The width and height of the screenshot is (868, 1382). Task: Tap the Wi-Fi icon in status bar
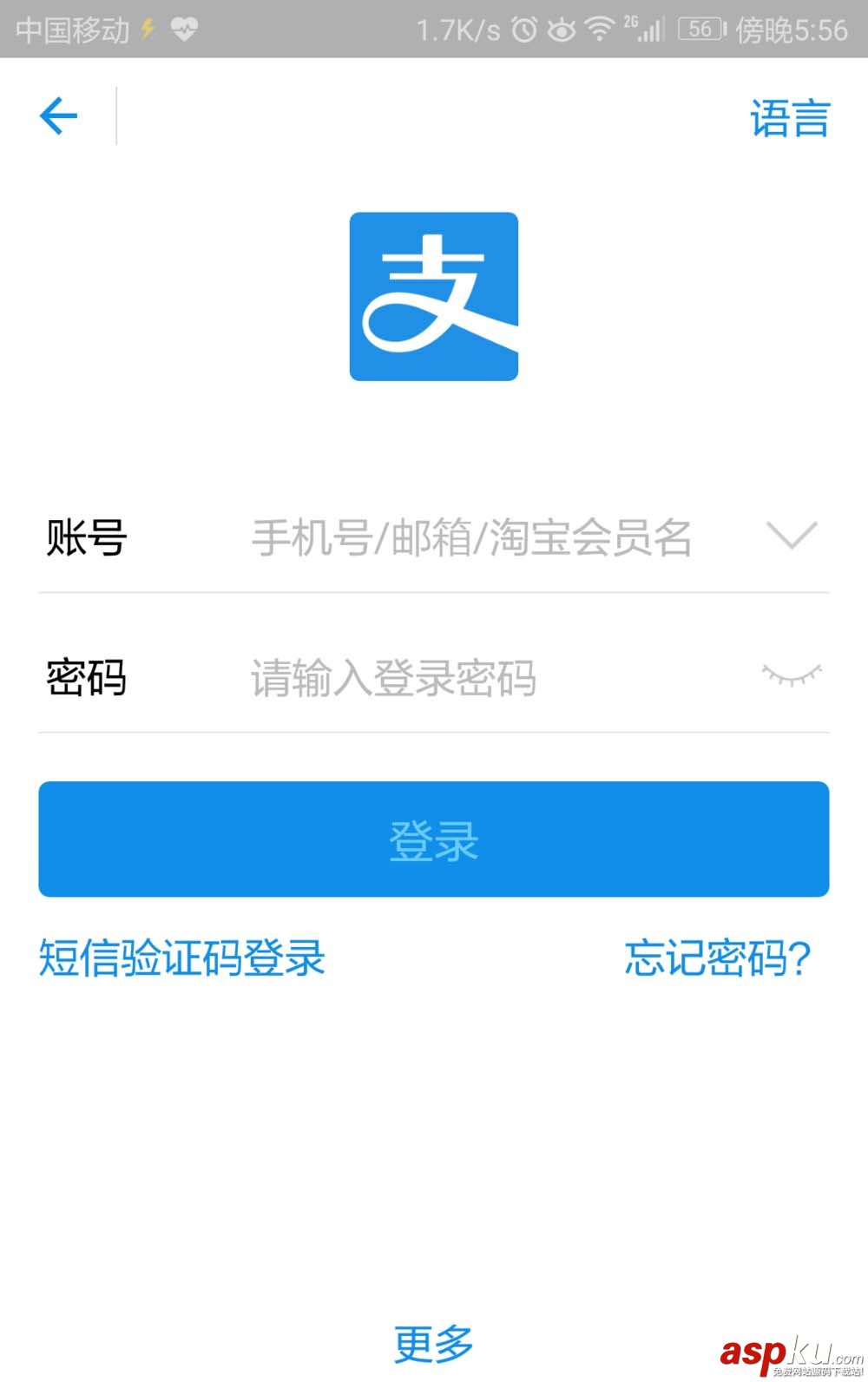(601, 29)
